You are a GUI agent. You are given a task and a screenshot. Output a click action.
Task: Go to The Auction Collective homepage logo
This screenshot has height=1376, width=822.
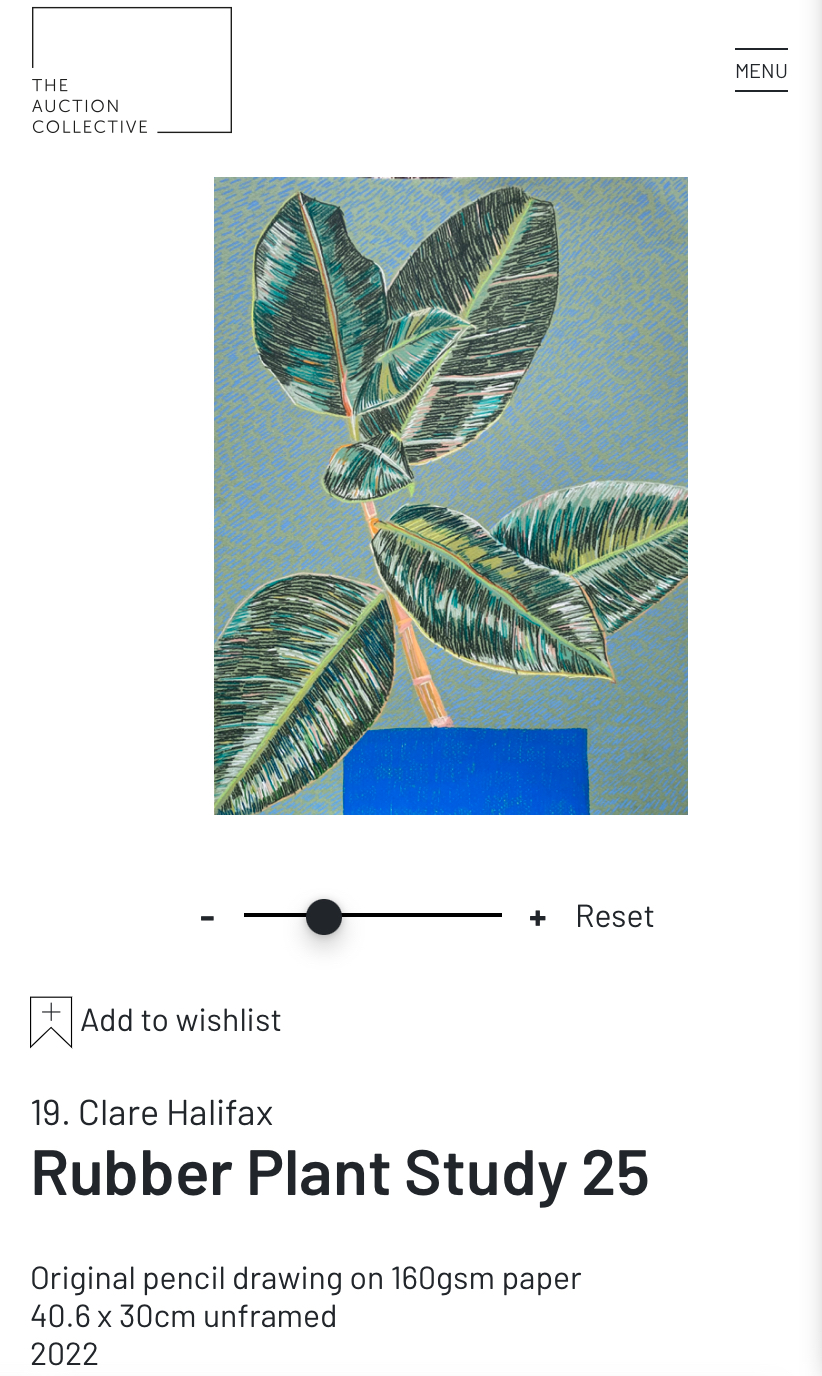click(132, 70)
